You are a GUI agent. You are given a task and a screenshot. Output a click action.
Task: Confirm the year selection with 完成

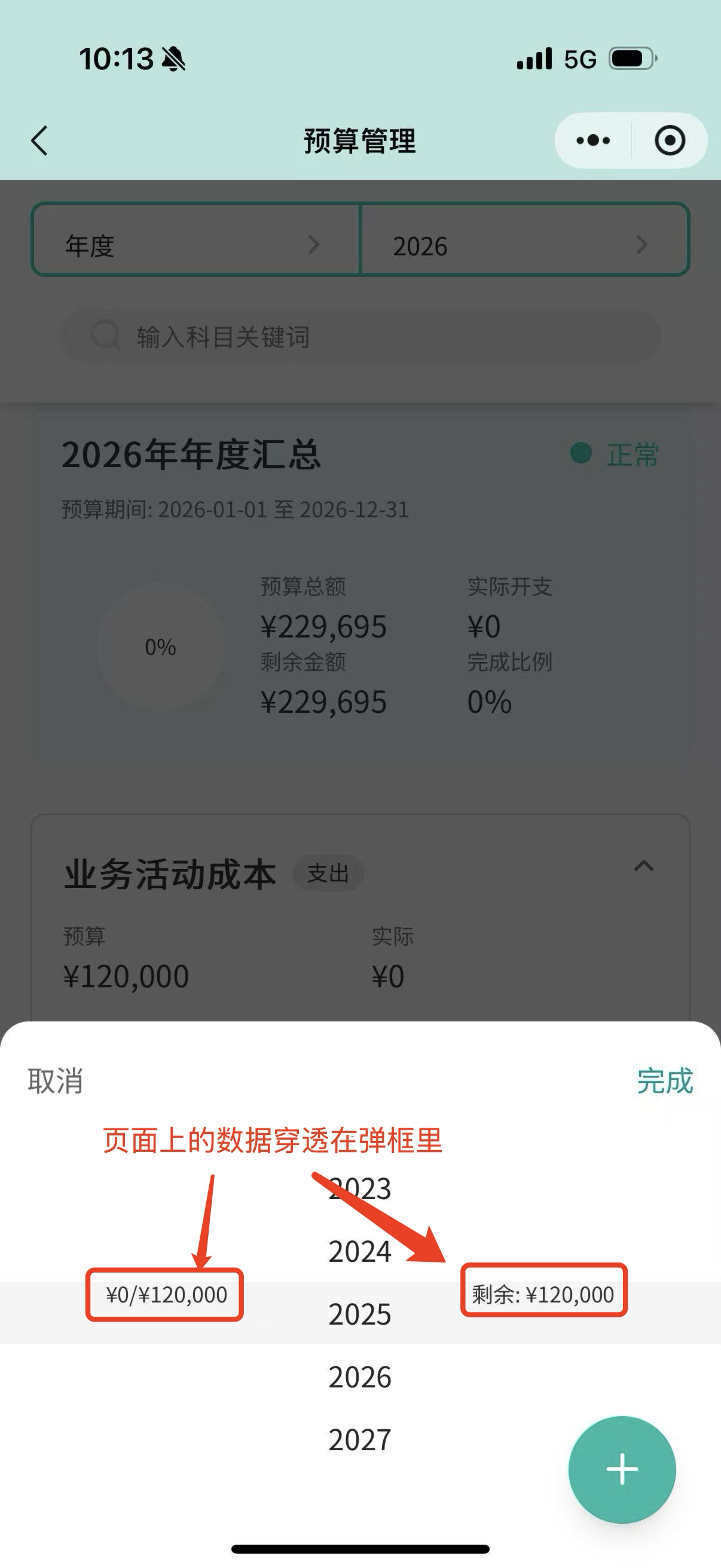(664, 1081)
